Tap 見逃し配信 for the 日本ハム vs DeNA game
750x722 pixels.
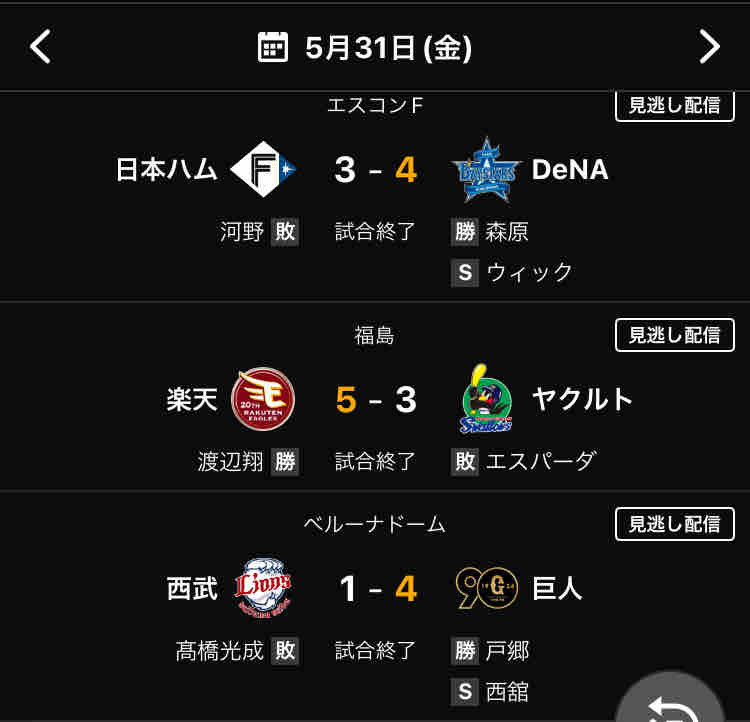click(x=674, y=106)
